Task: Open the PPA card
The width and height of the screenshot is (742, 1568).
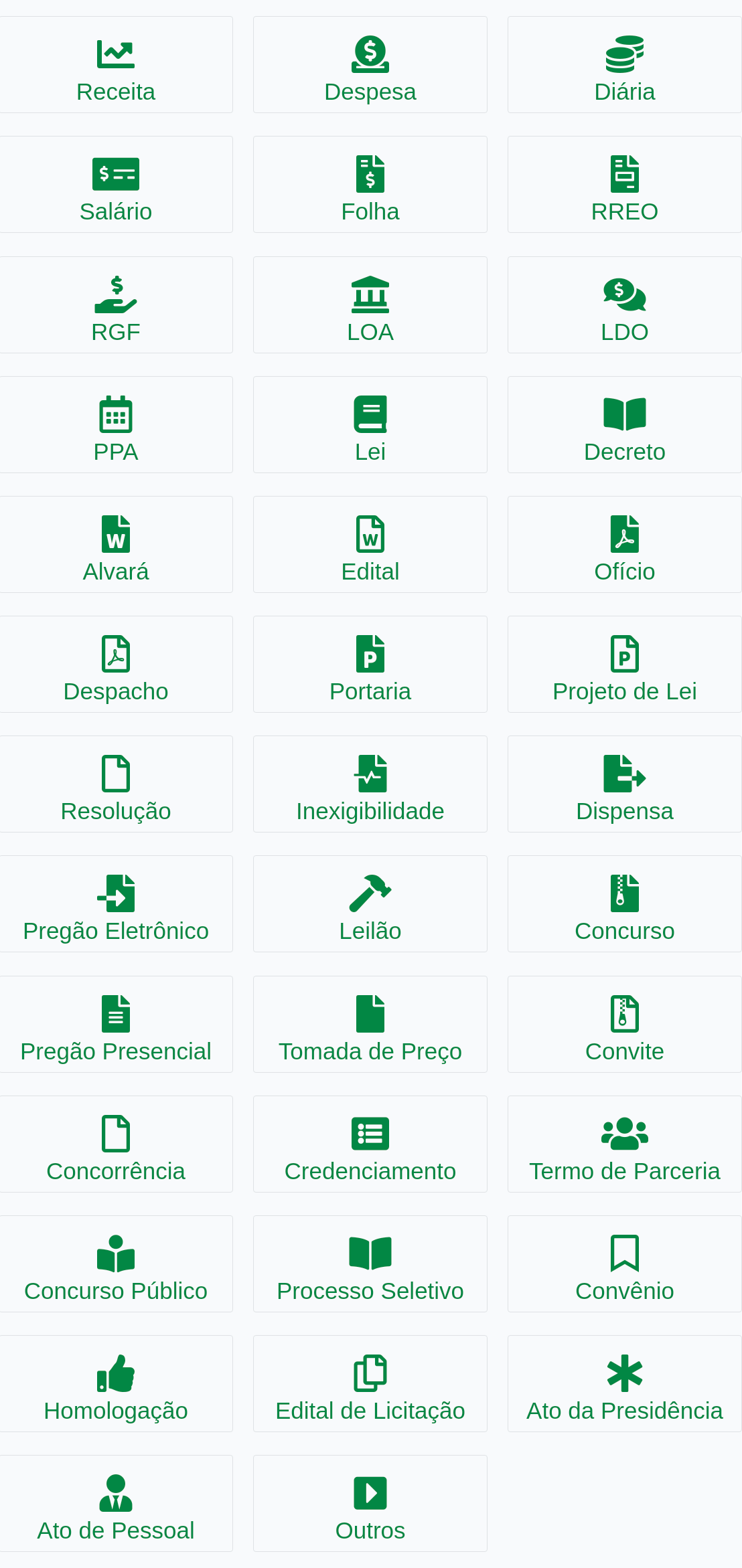Action: coord(116,424)
